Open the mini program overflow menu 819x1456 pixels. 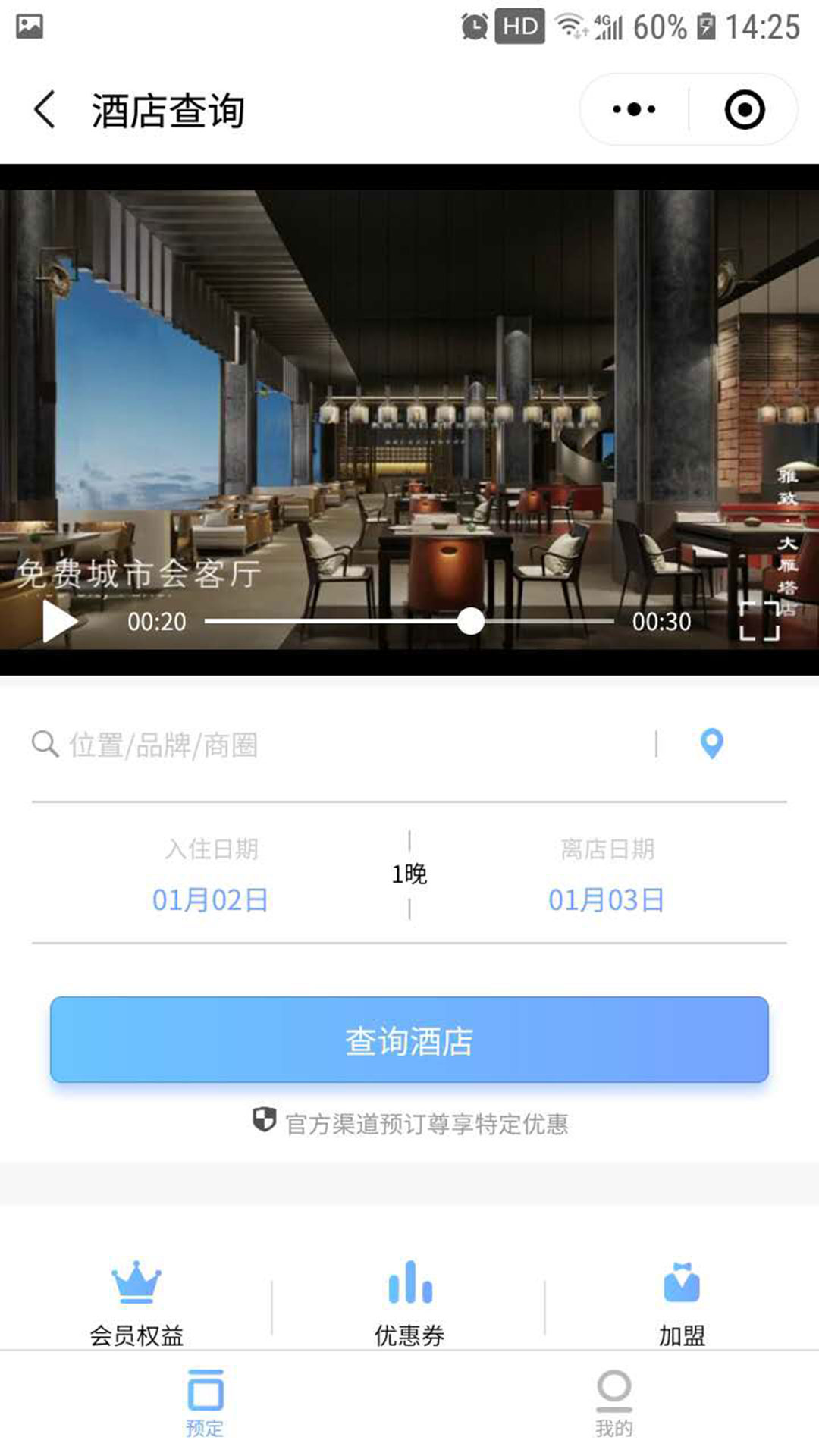634,110
